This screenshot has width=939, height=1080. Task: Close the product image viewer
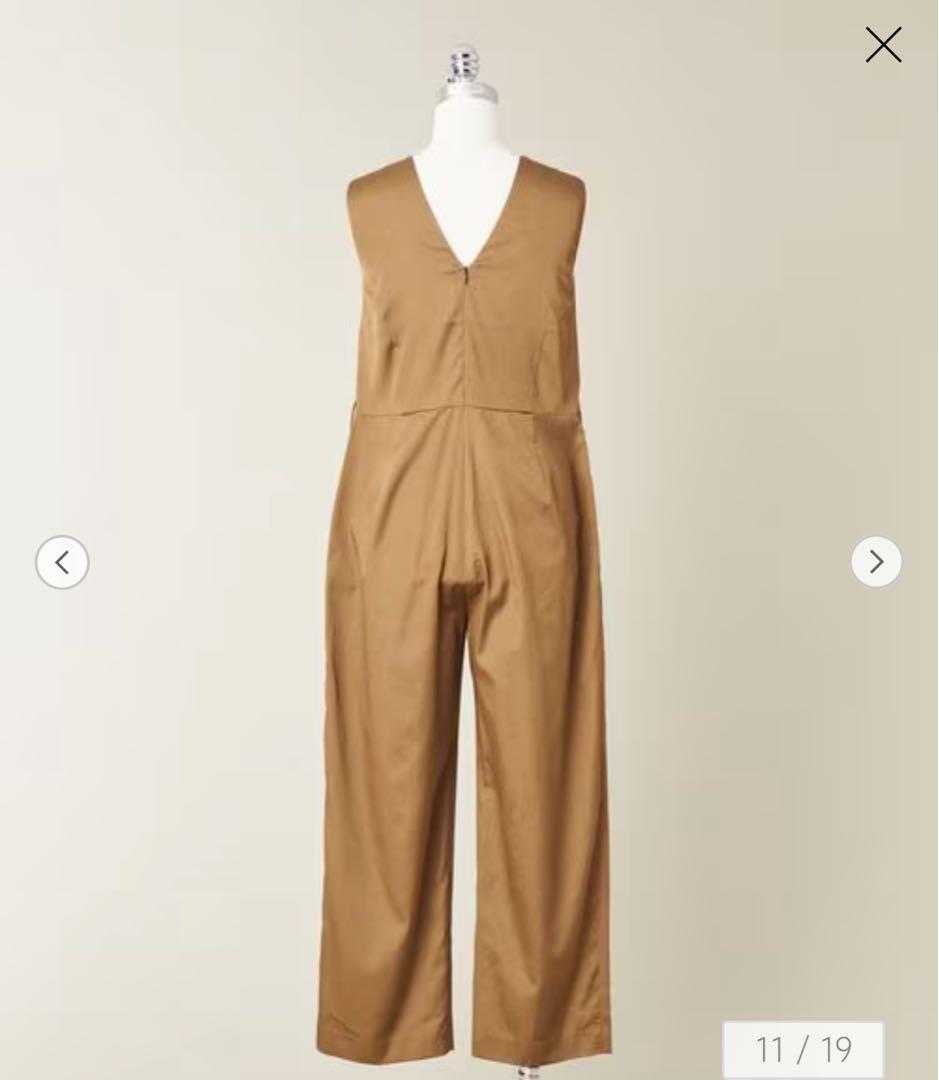(883, 45)
